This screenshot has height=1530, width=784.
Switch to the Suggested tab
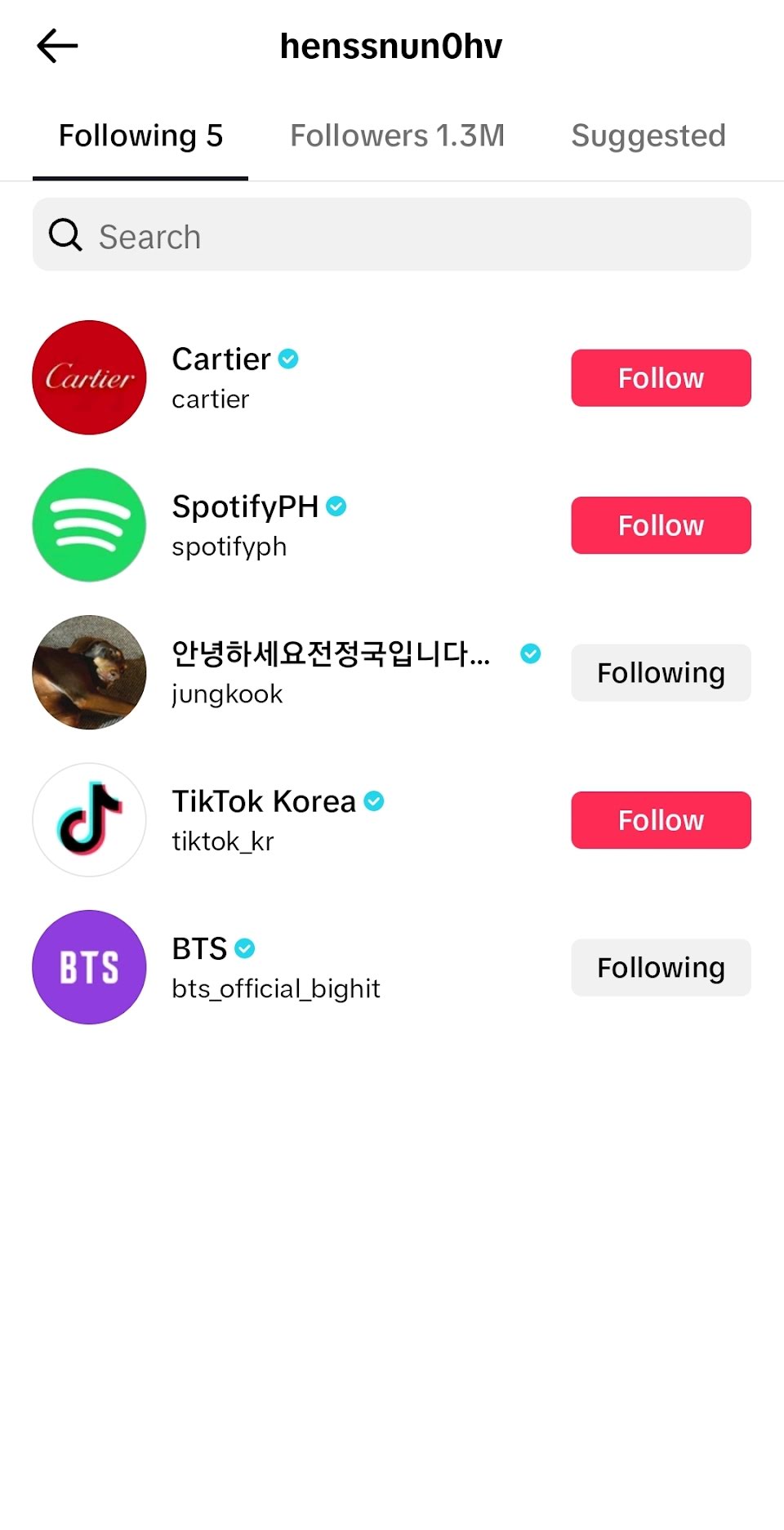click(x=648, y=136)
